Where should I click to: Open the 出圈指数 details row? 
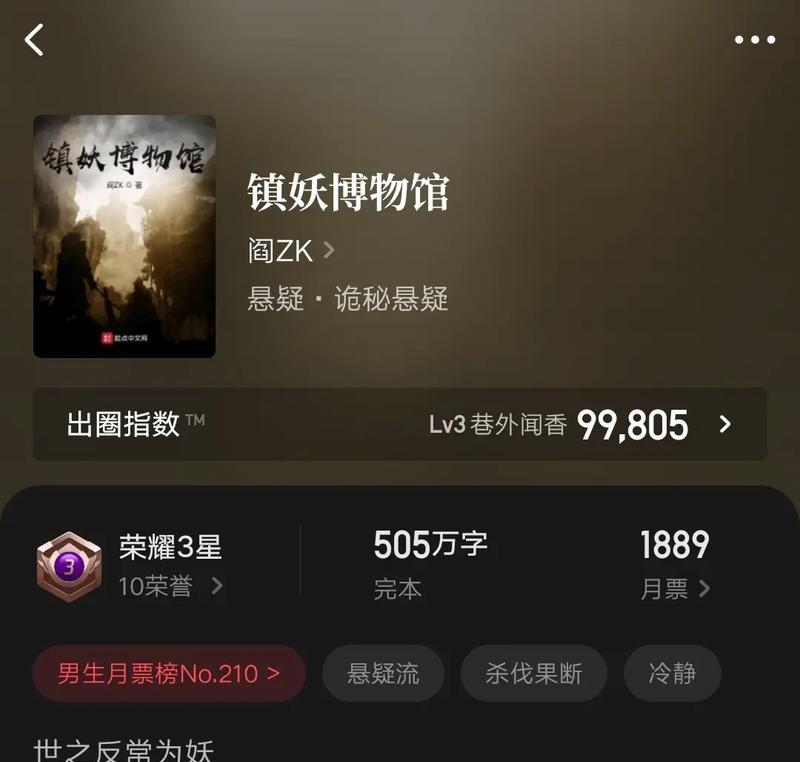click(400, 424)
